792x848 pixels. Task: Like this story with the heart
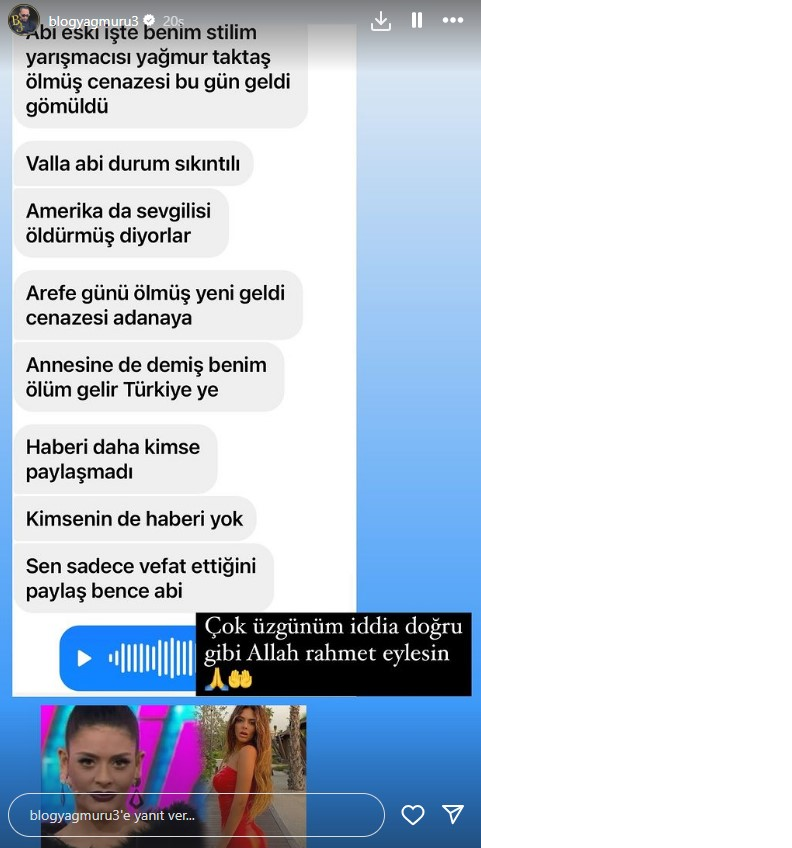click(413, 815)
